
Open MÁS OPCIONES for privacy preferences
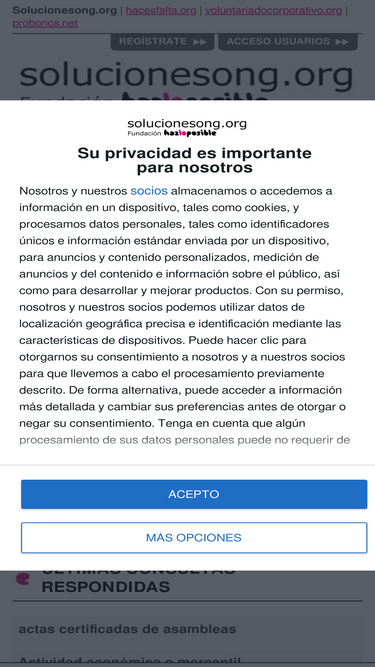click(x=194, y=537)
